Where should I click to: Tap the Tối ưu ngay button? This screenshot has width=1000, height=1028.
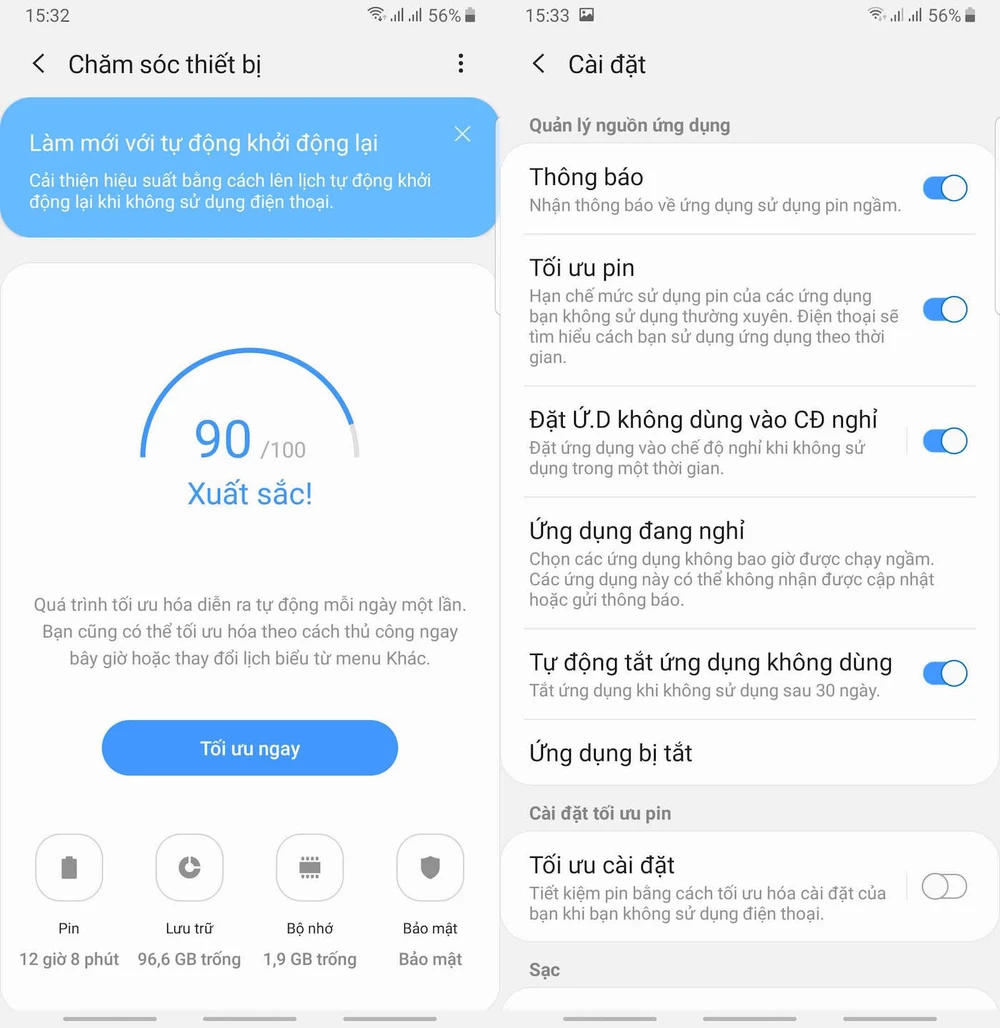[250, 748]
